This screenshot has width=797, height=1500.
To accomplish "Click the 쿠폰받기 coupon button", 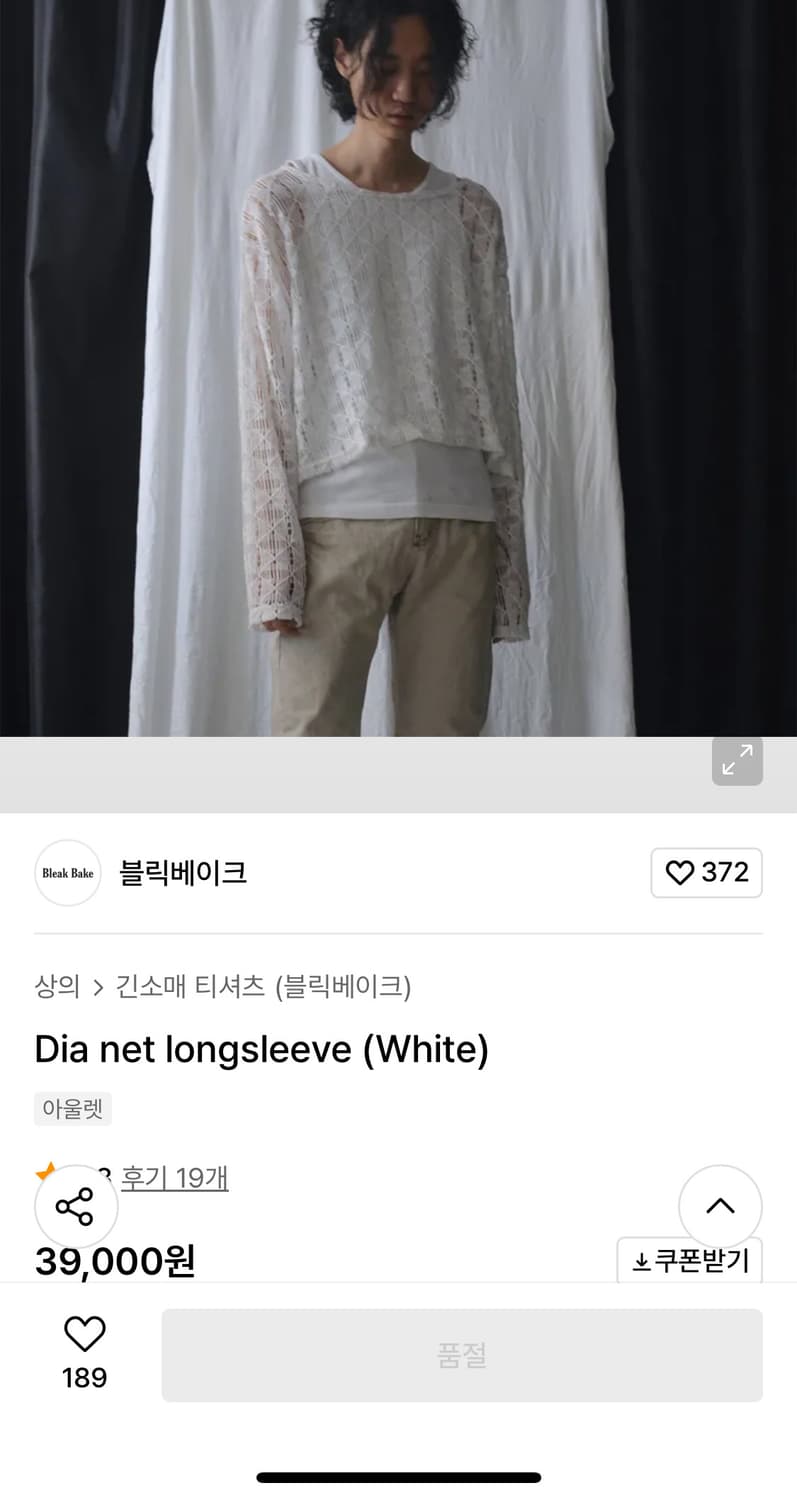I will click(690, 1261).
